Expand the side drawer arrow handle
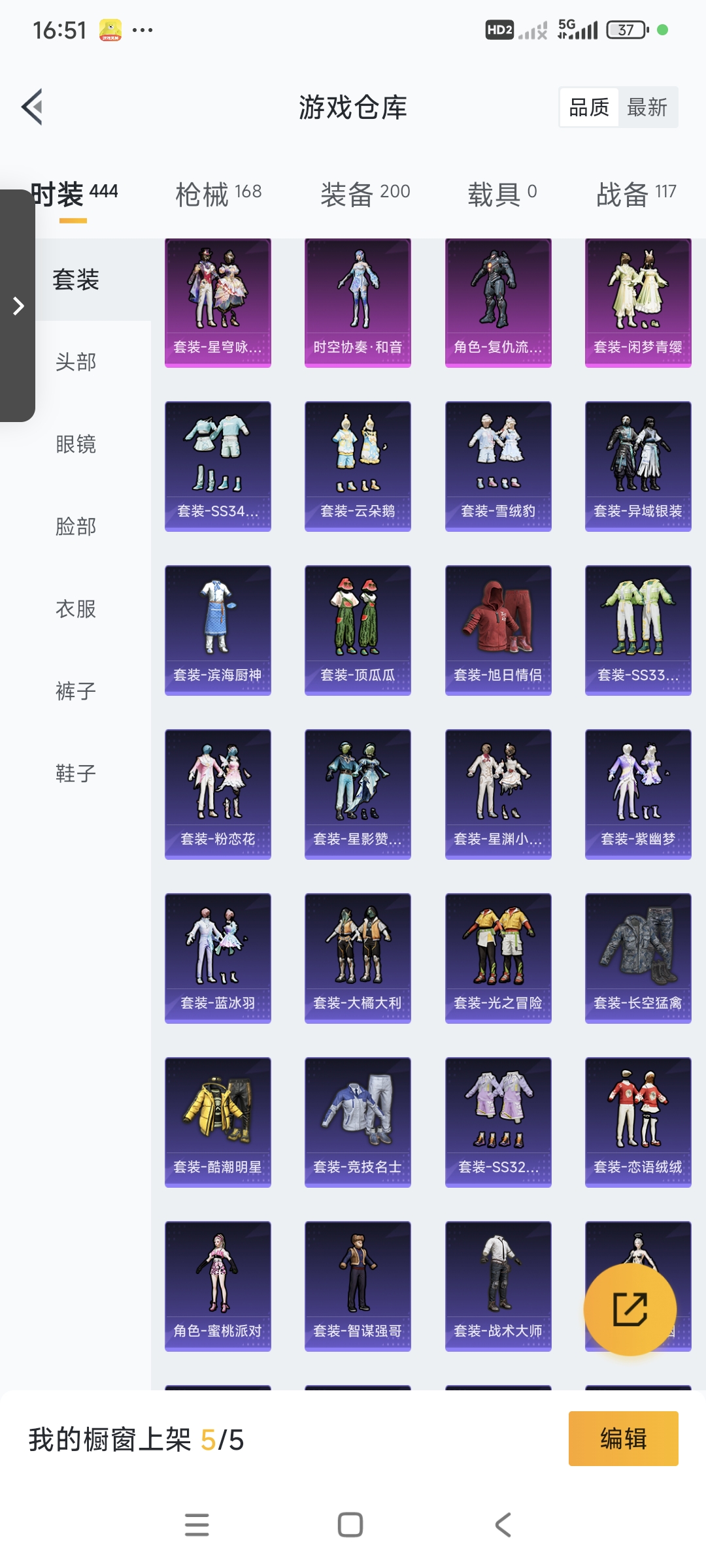Image resolution: width=706 pixels, height=1568 pixels. [18, 306]
